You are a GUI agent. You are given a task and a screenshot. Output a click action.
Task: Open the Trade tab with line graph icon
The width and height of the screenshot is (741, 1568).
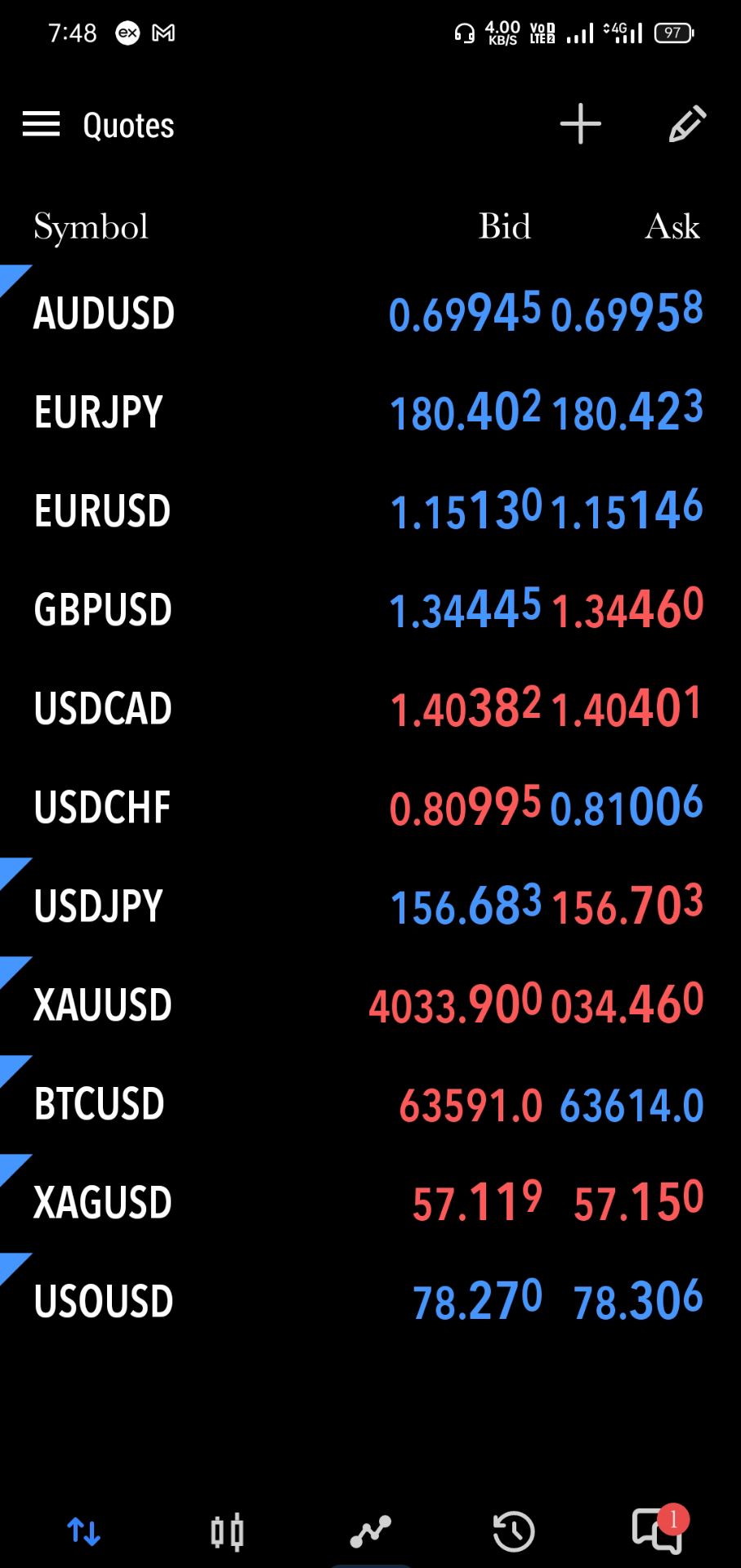(x=371, y=1532)
